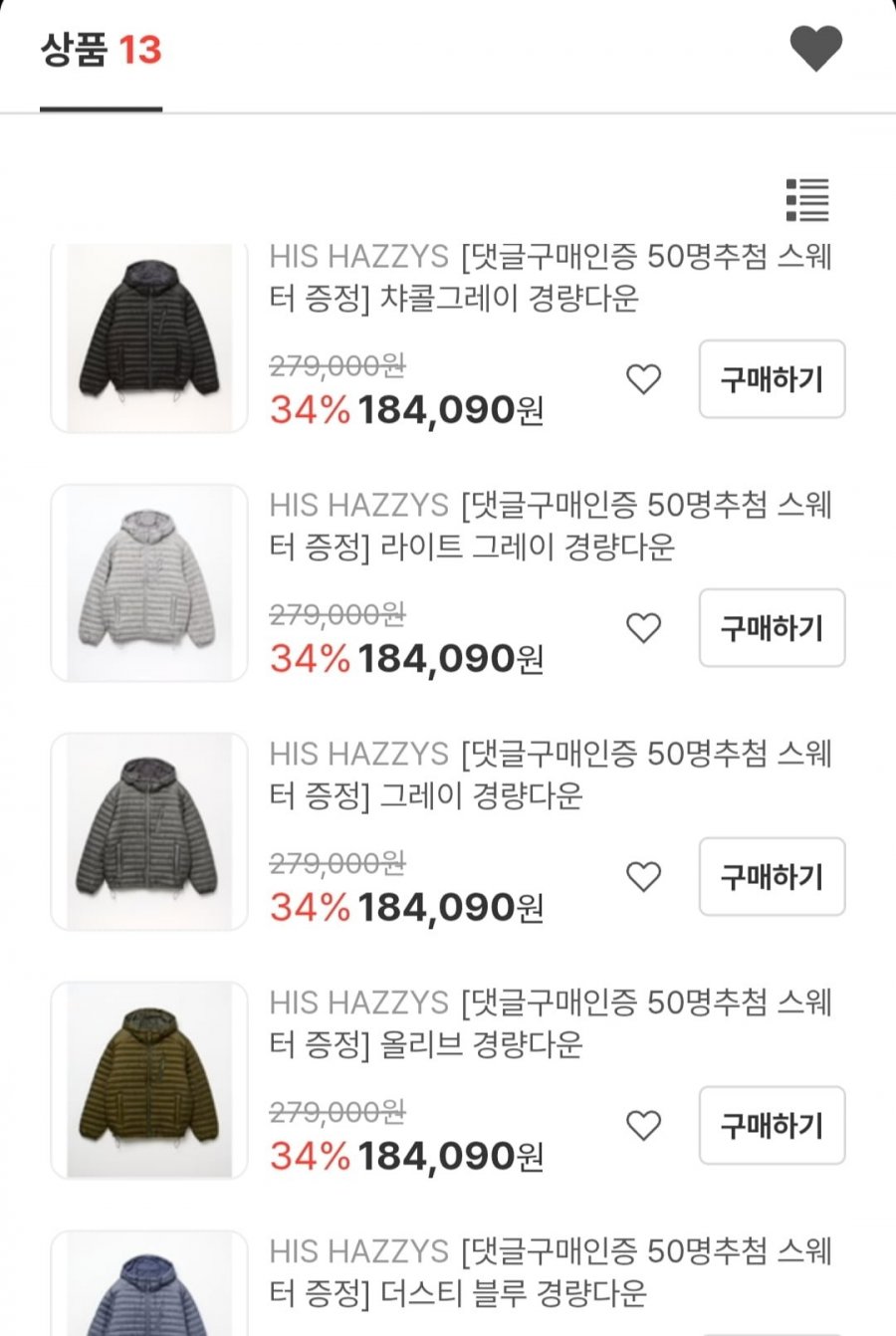Tap 구매하기 for 챠콜그레이 경량다운
This screenshot has width=896, height=1336.
click(x=772, y=379)
